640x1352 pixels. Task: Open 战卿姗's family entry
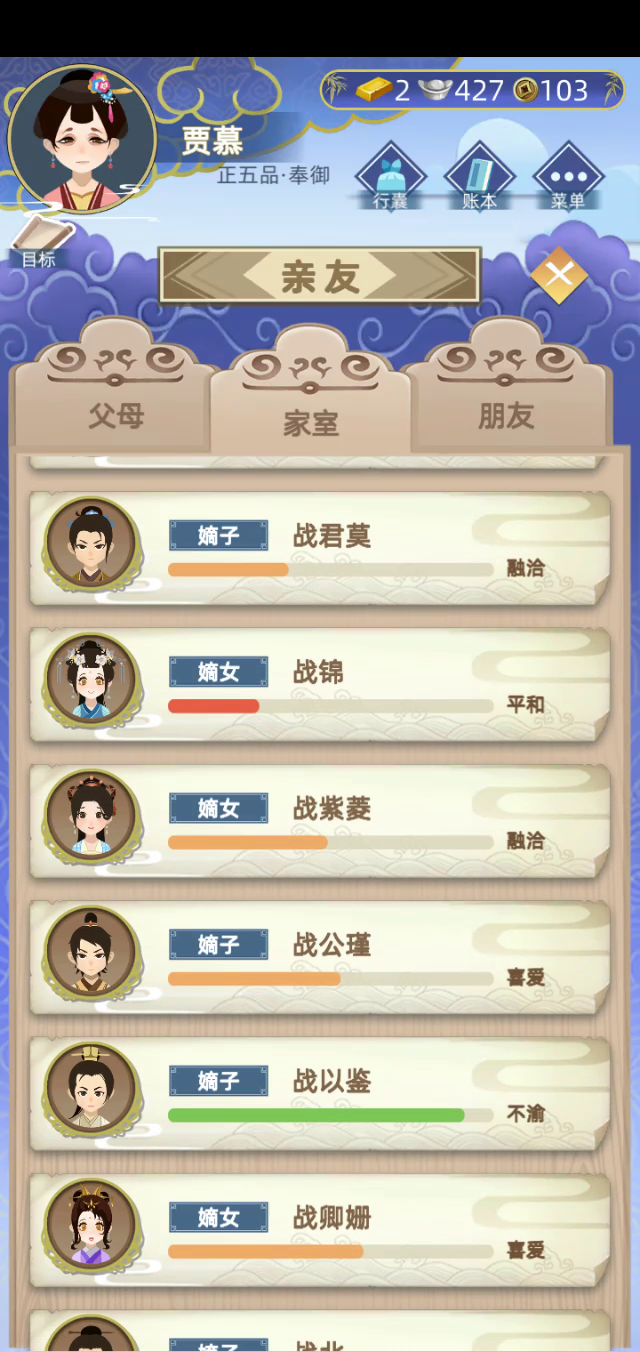(x=320, y=1231)
